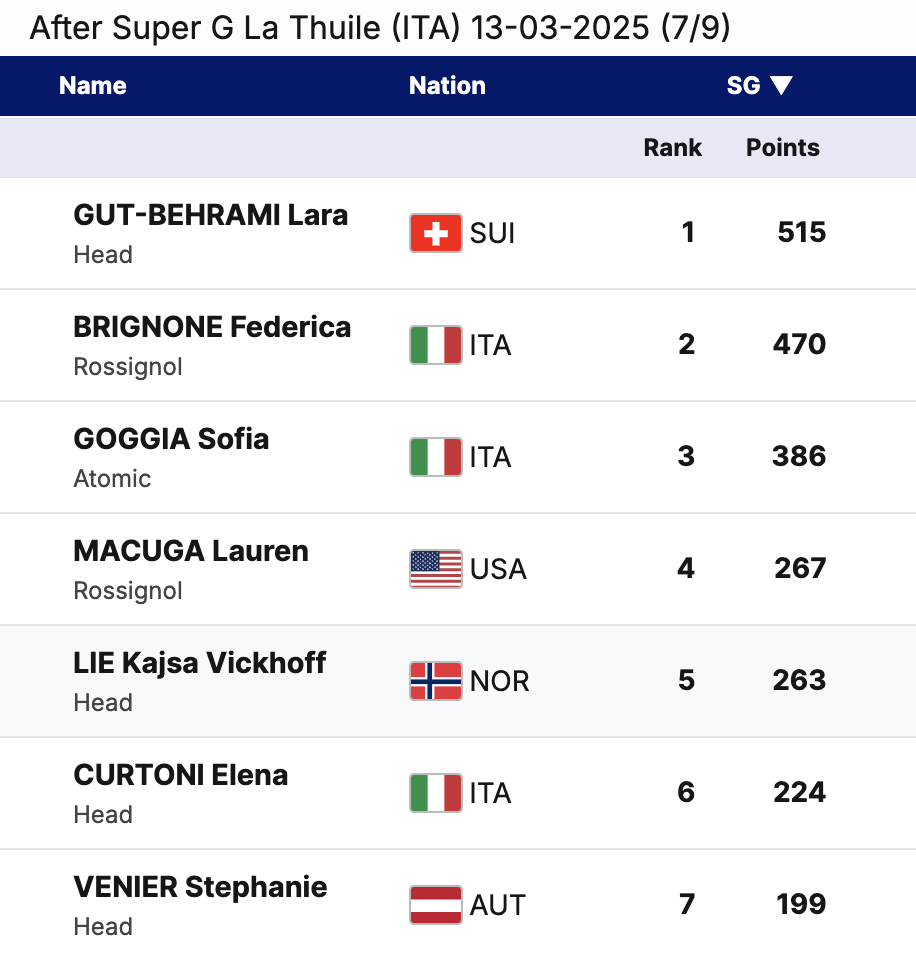
Task: Open Lauren Macuga's athlete row
Action: click(x=191, y=552)
